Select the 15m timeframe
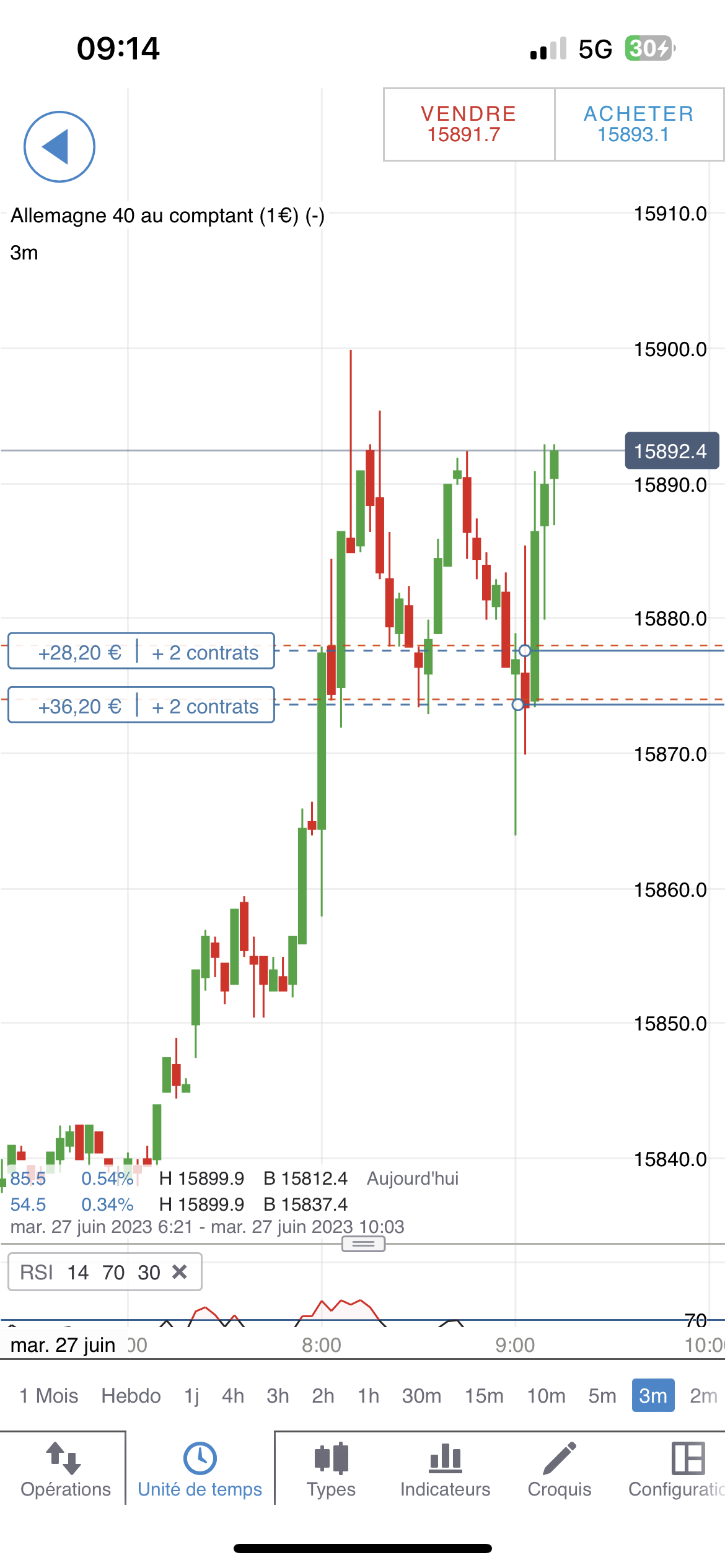 pyautogui.click(x=484, y=1396)
